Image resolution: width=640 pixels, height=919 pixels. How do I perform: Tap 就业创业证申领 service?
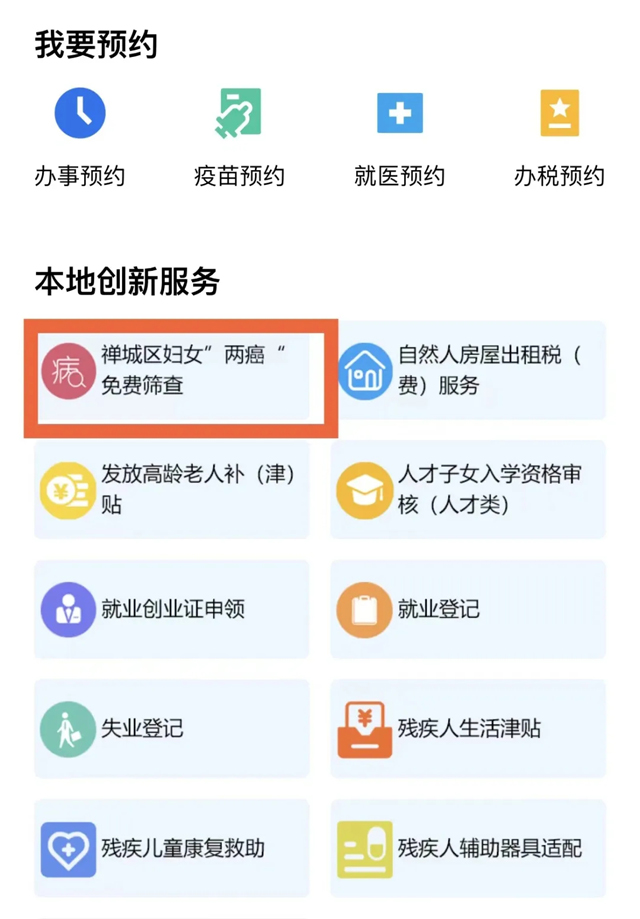click(172, 609)
